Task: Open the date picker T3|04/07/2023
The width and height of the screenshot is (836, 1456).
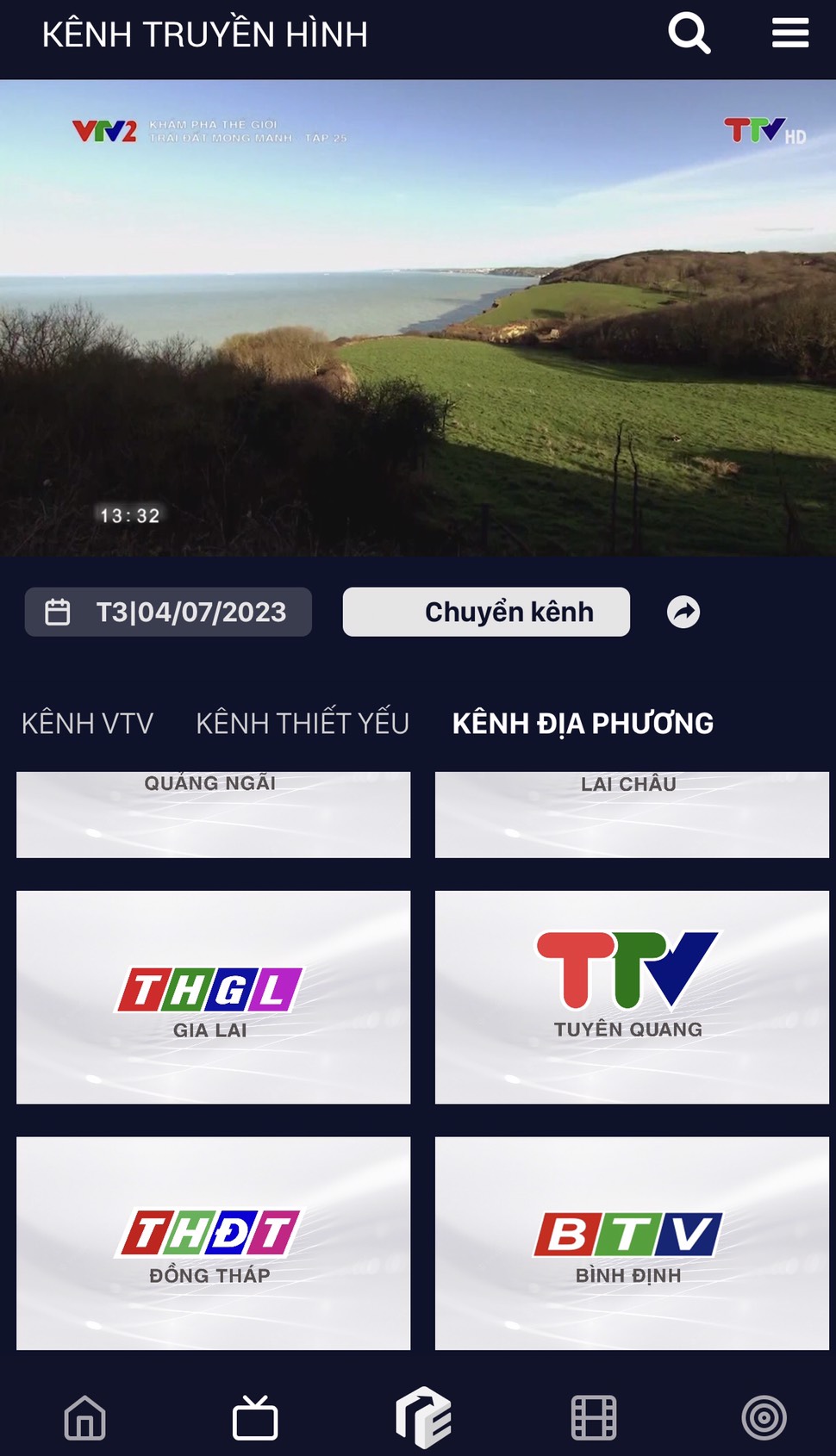Action: tap(168, 612)
